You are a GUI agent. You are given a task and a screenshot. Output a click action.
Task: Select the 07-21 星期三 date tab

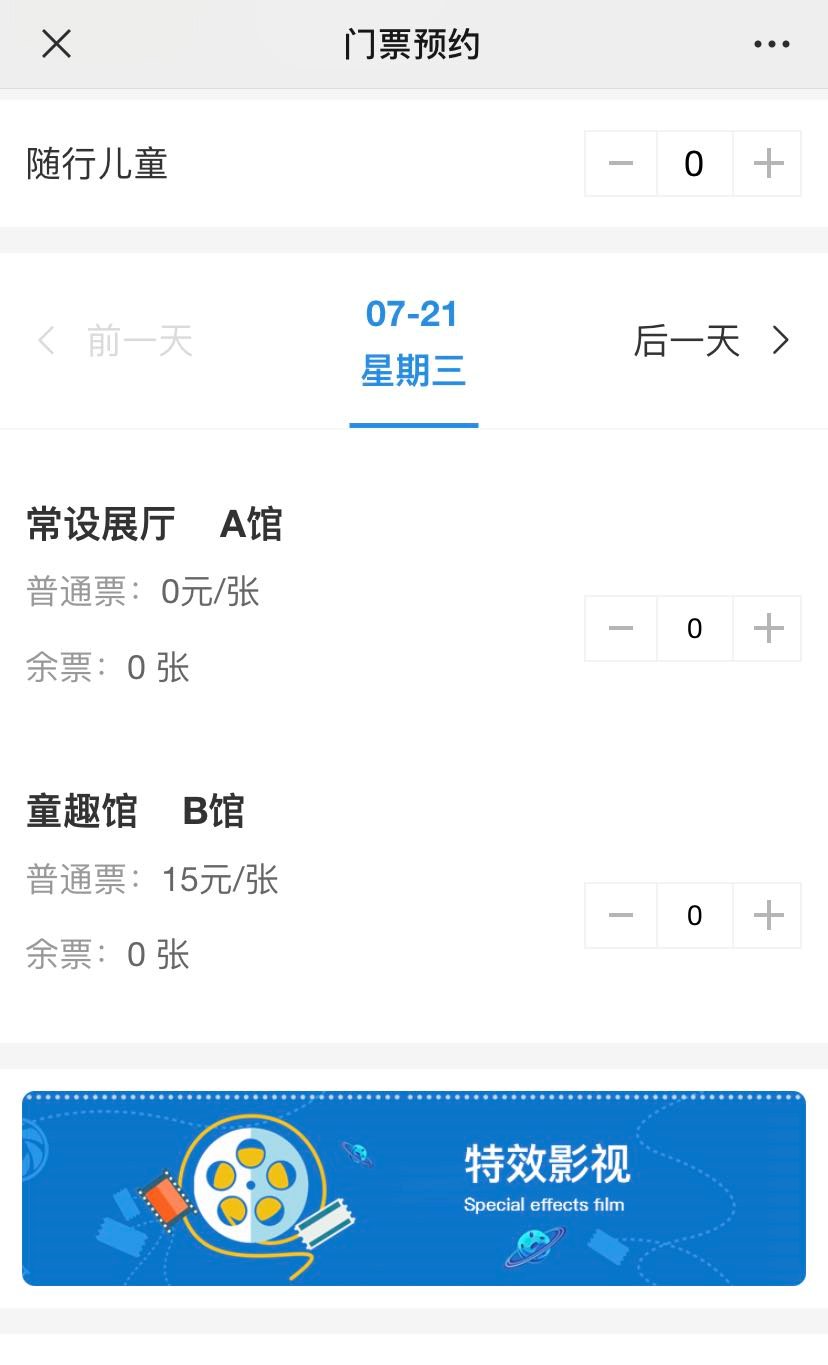[x=413, y=342]
